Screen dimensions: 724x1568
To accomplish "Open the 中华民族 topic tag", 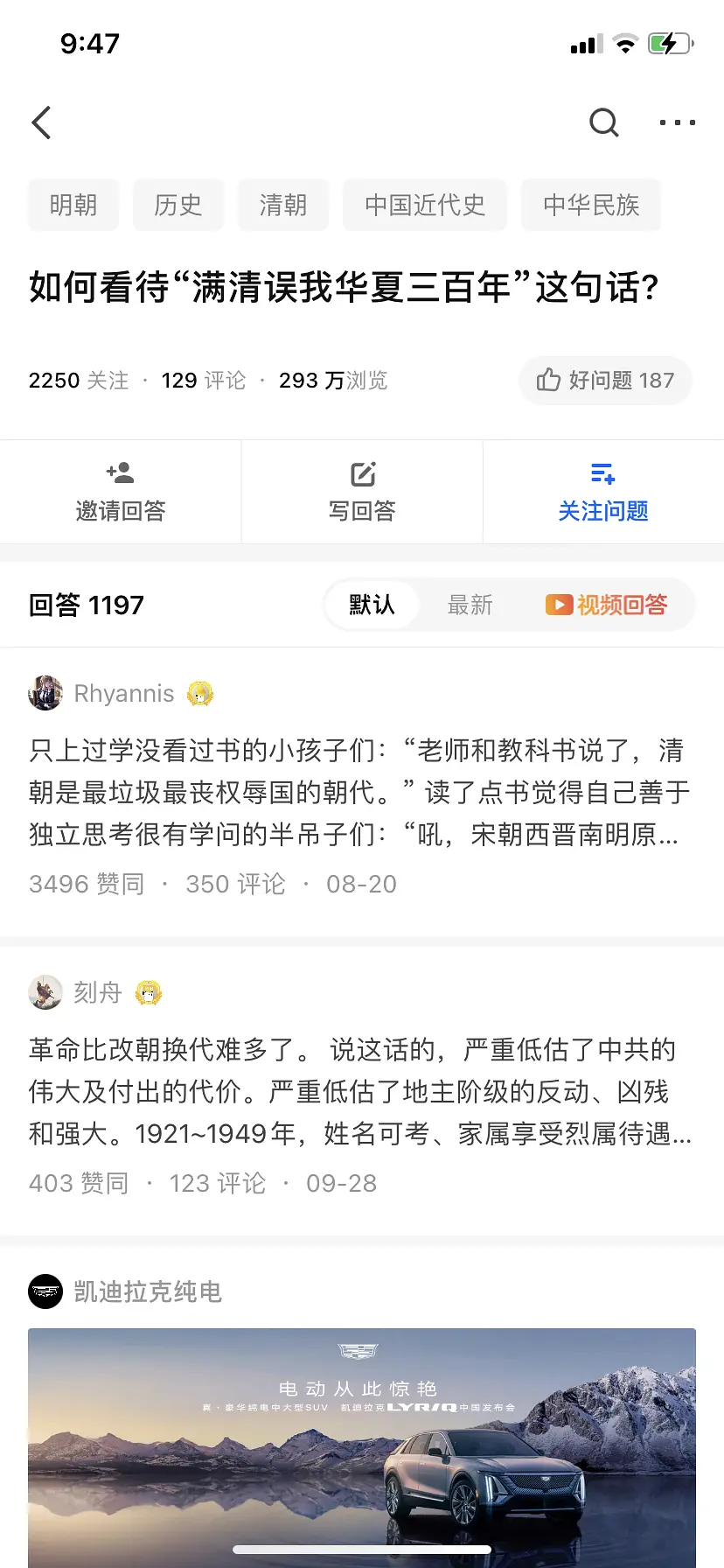I will [x=591, y=205].
